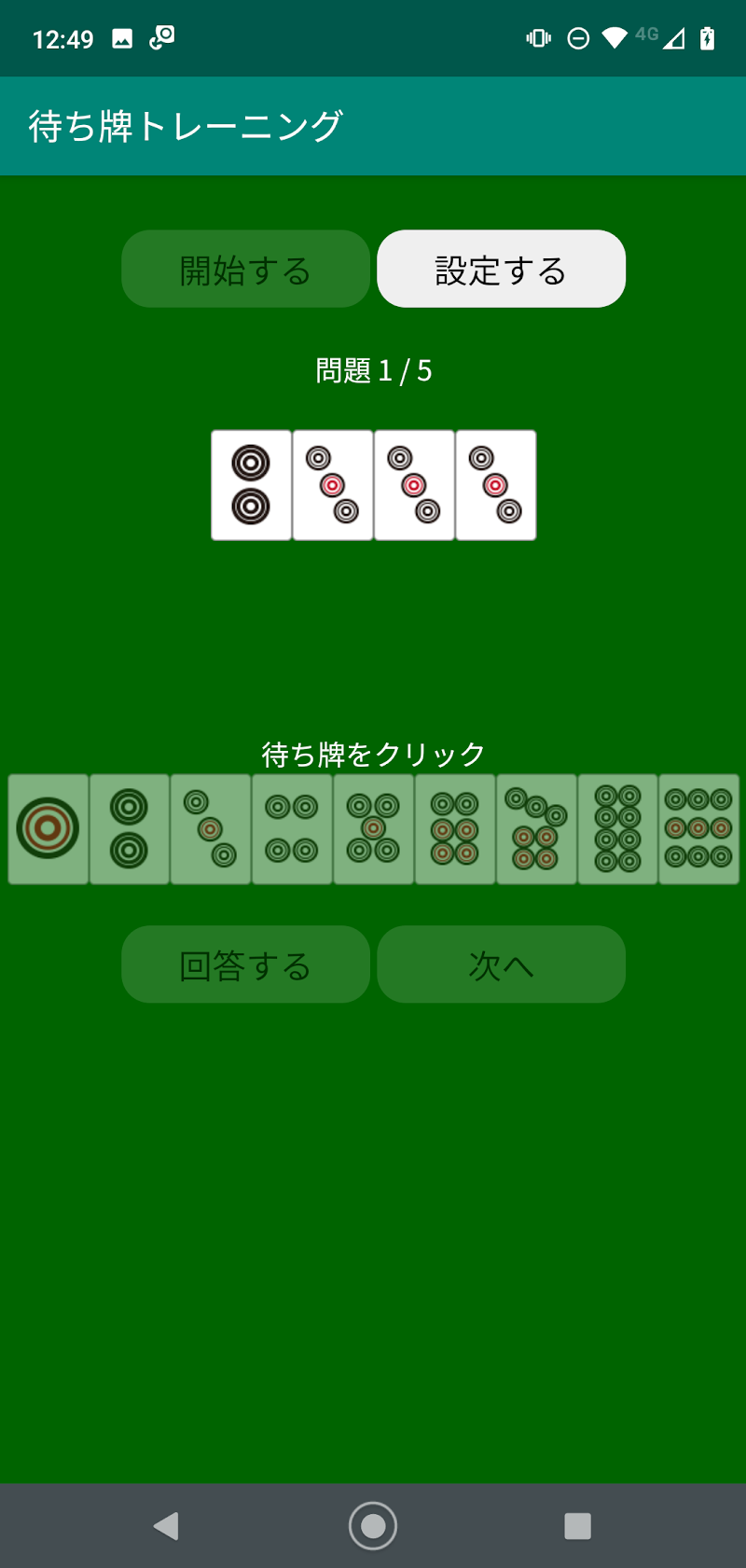
Task: Choose the 8-pin answer tile
Action: pyautogui.click(x=617, y=828)
